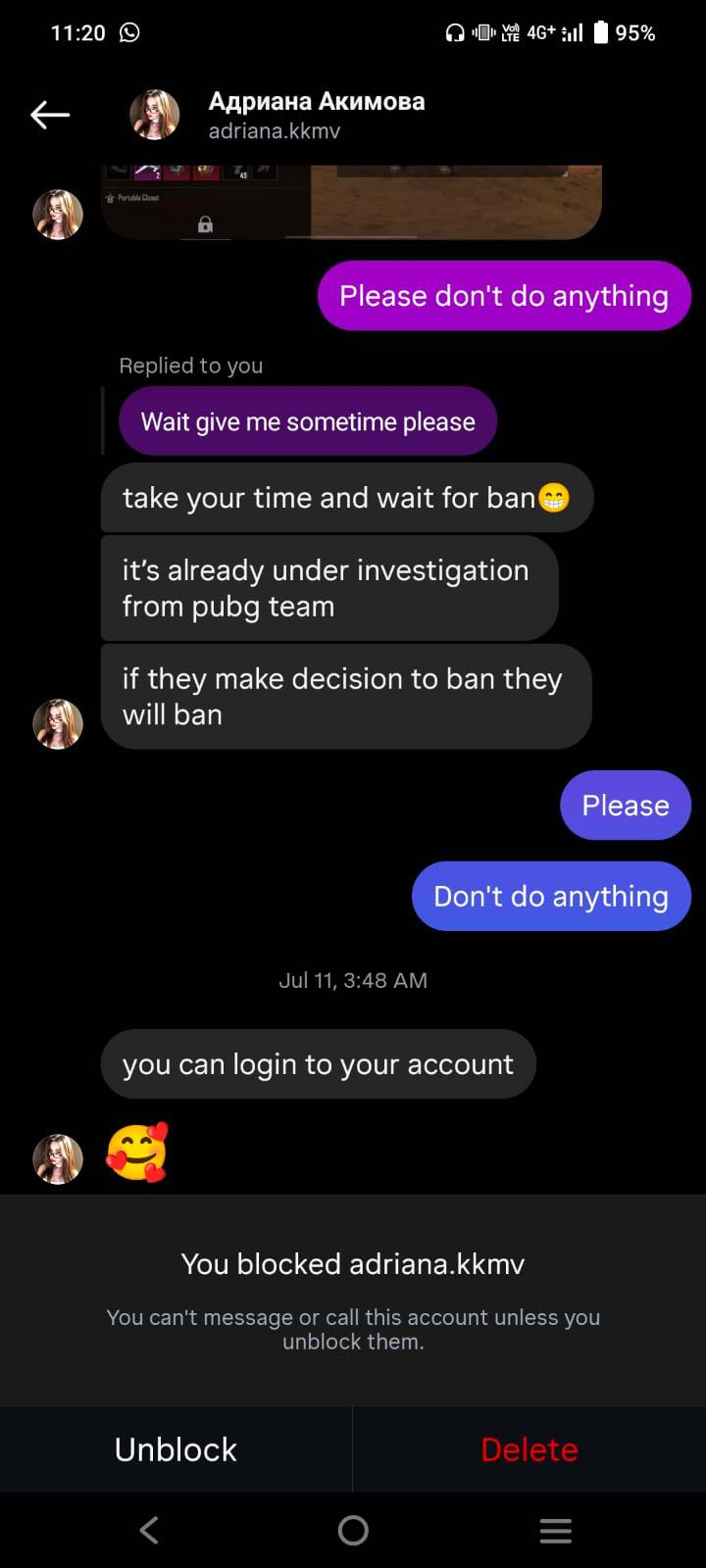The width and height of the screenshot is (706, 1568).
Task: Unblock adriana.kkmv
Action: point(176,1449)
